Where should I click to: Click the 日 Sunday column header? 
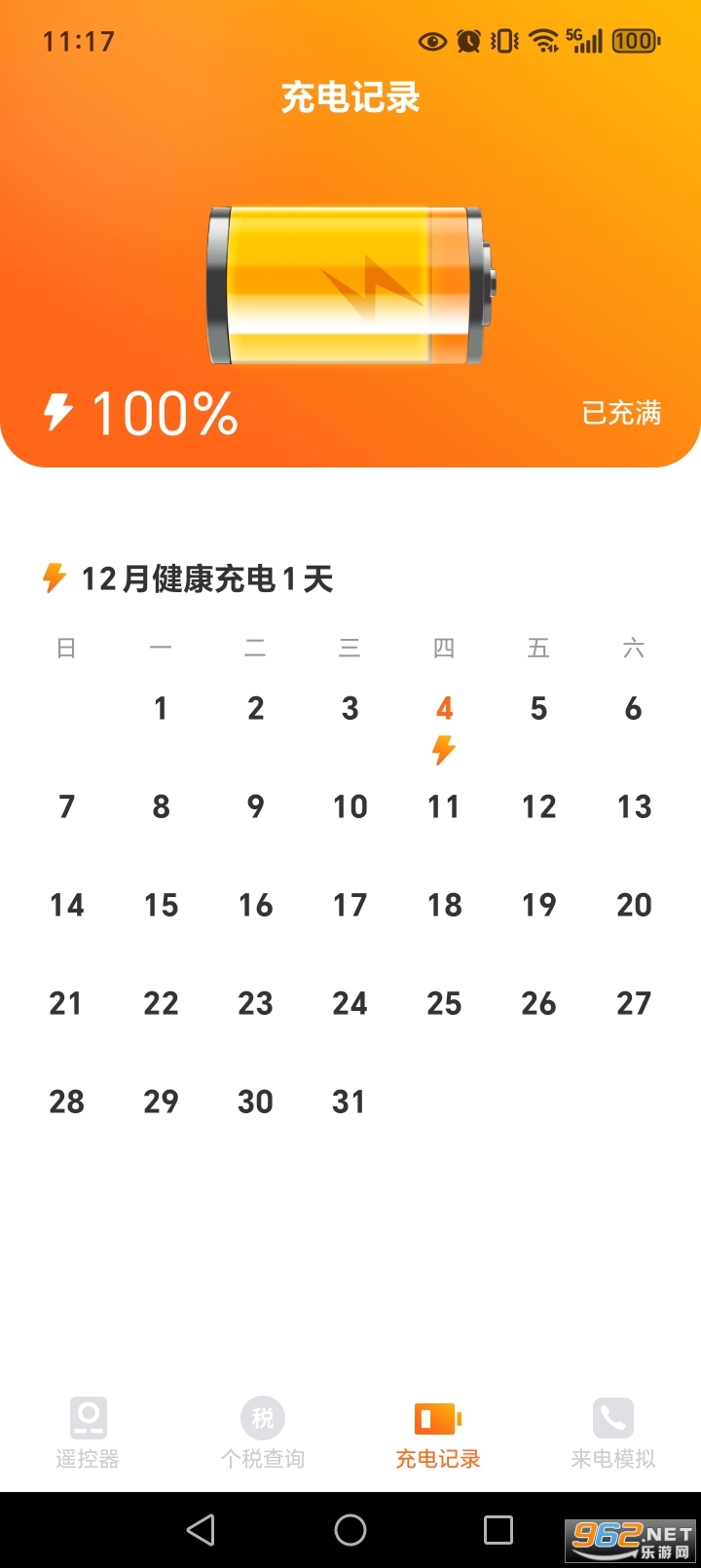pos(66,647)
